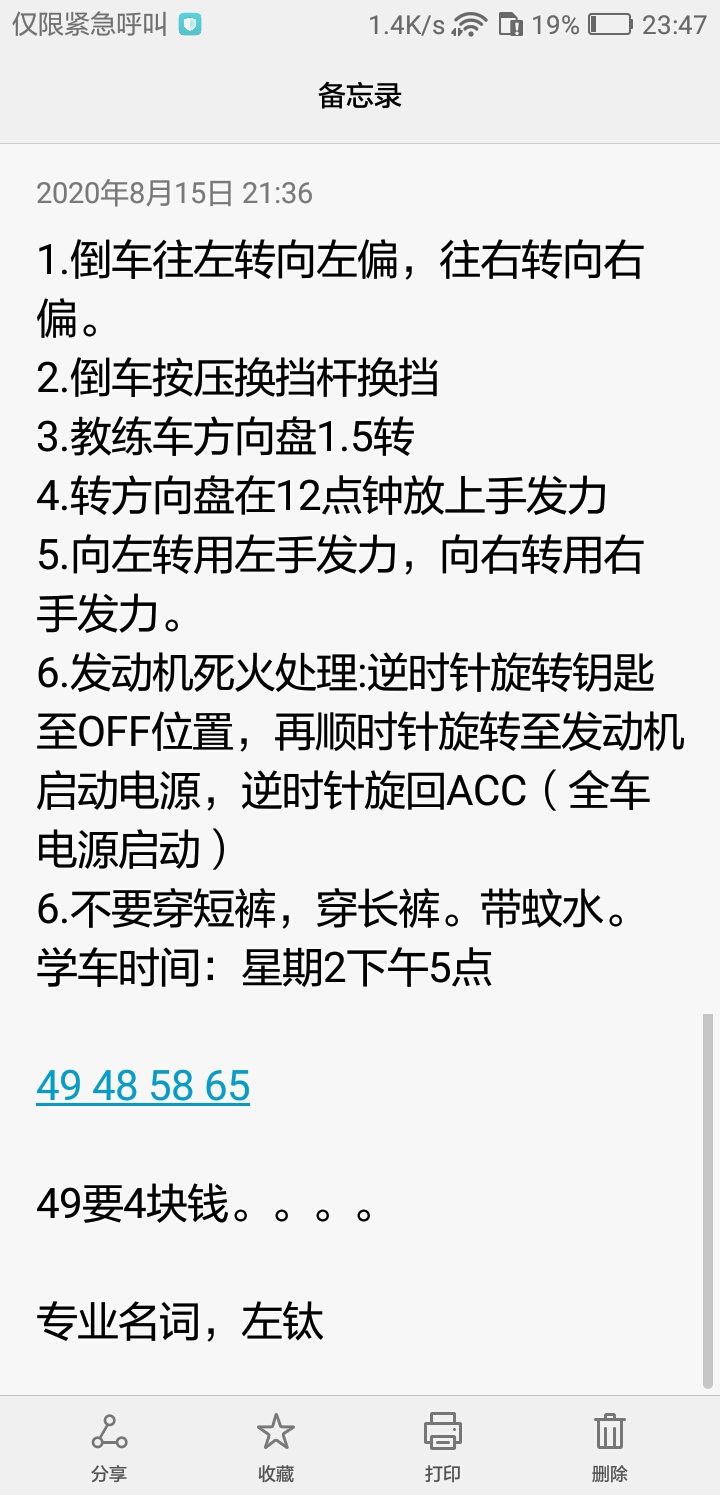
Task: Open the linked number 49 48 58 65
Action: click(x=143, y=1086)
